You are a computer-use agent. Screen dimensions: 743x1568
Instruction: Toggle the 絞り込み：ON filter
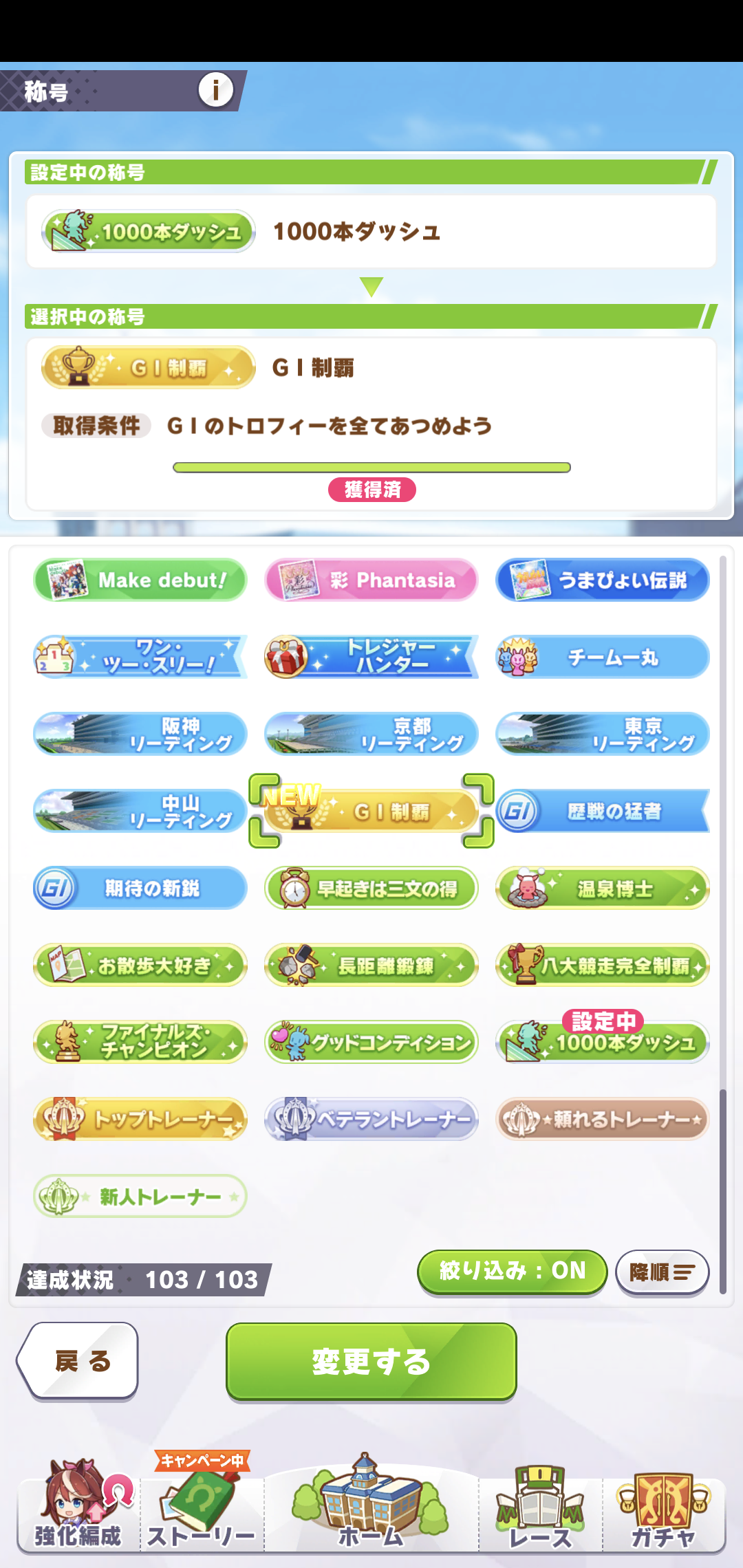[x=512, y=1271]
